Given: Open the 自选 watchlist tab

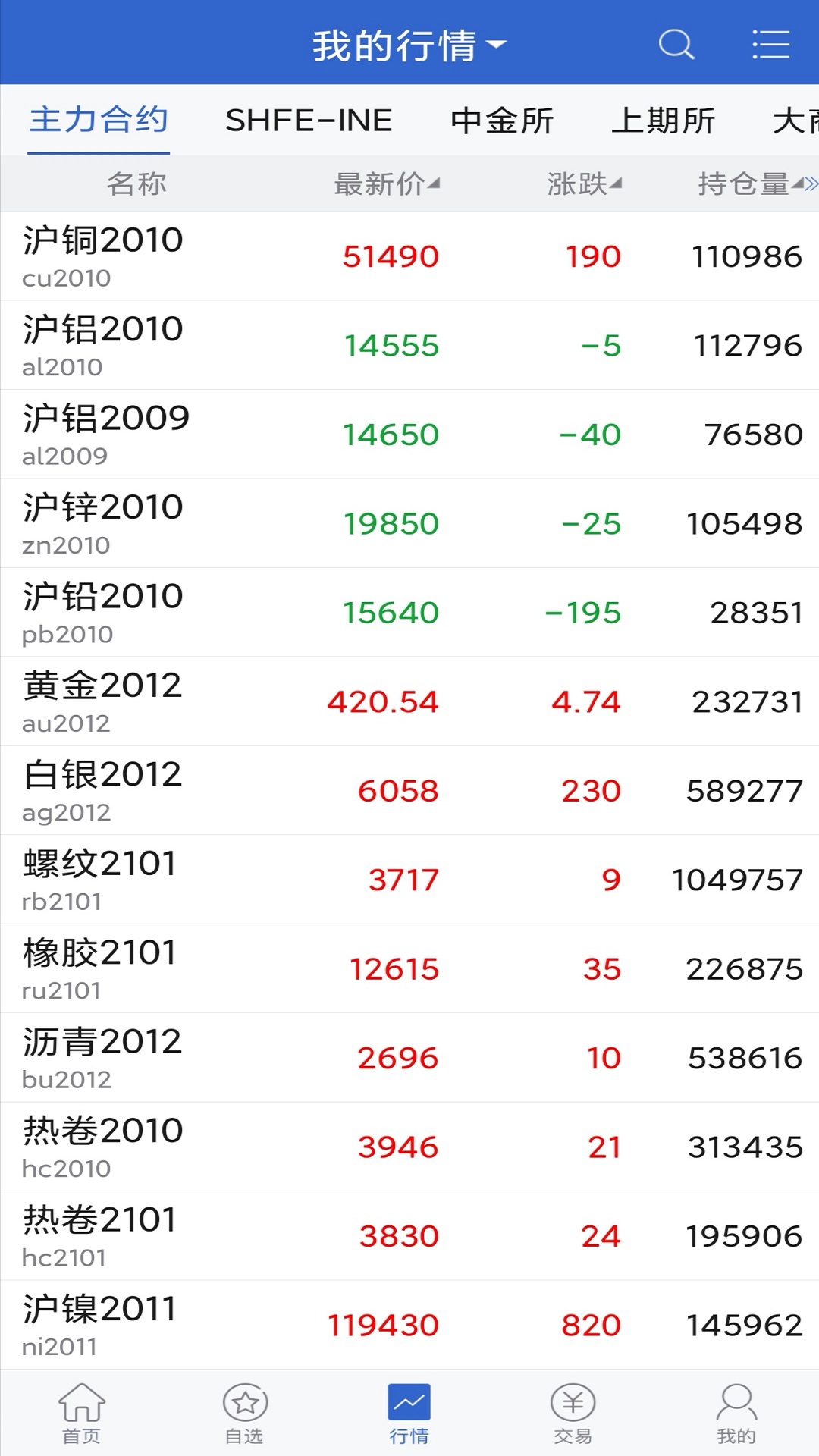Looking at the screenshot, I should point(245,1413).
